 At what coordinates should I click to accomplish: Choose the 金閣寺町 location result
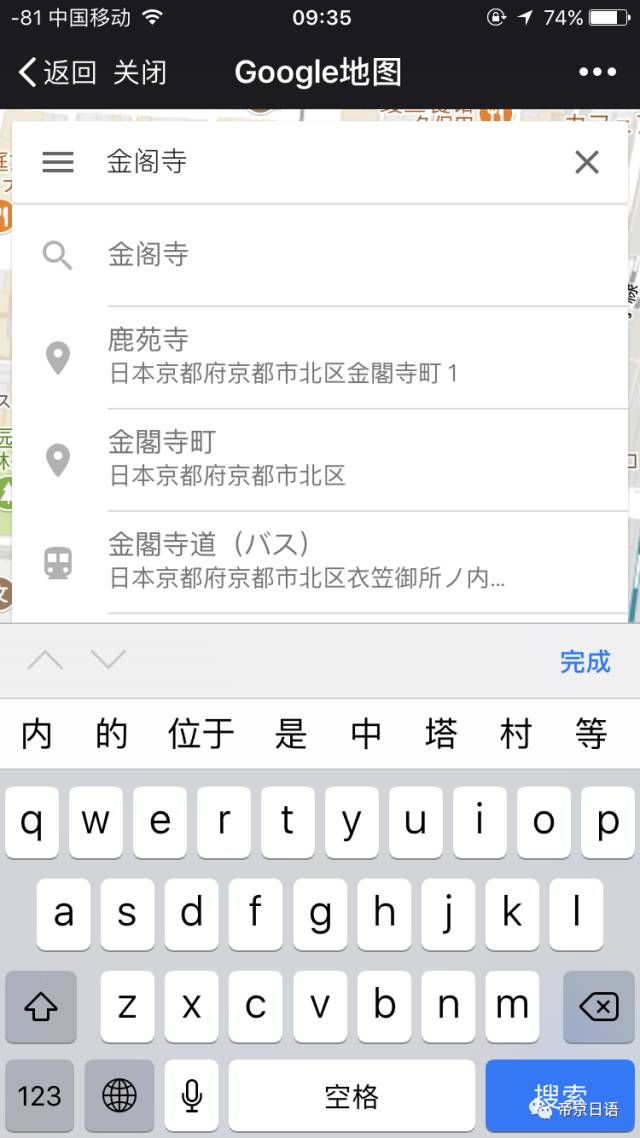320,458
